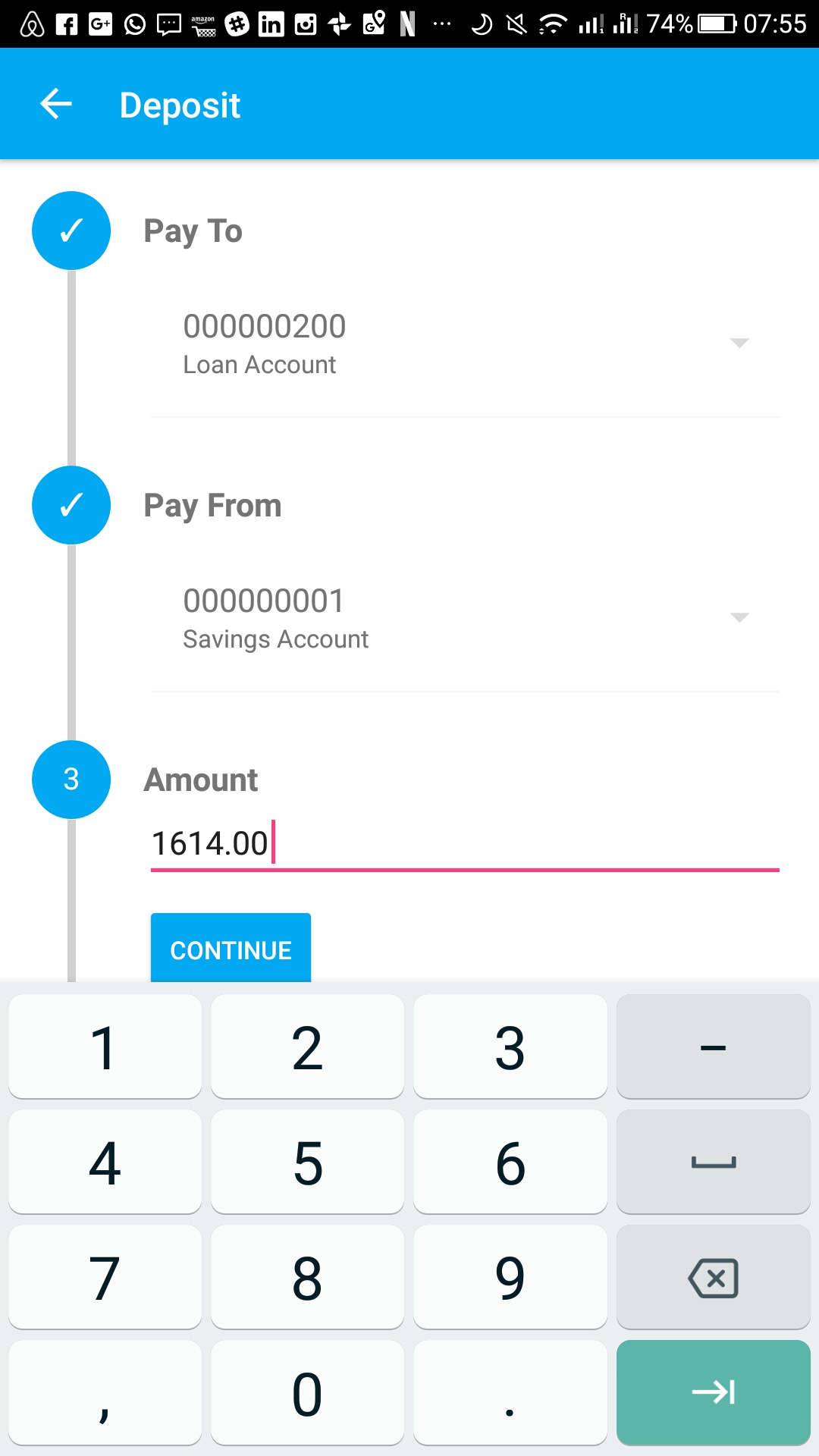The image size is (819, 1456).
Task: Tap the green enter key on the keypad
Action: click(713, 1392)
